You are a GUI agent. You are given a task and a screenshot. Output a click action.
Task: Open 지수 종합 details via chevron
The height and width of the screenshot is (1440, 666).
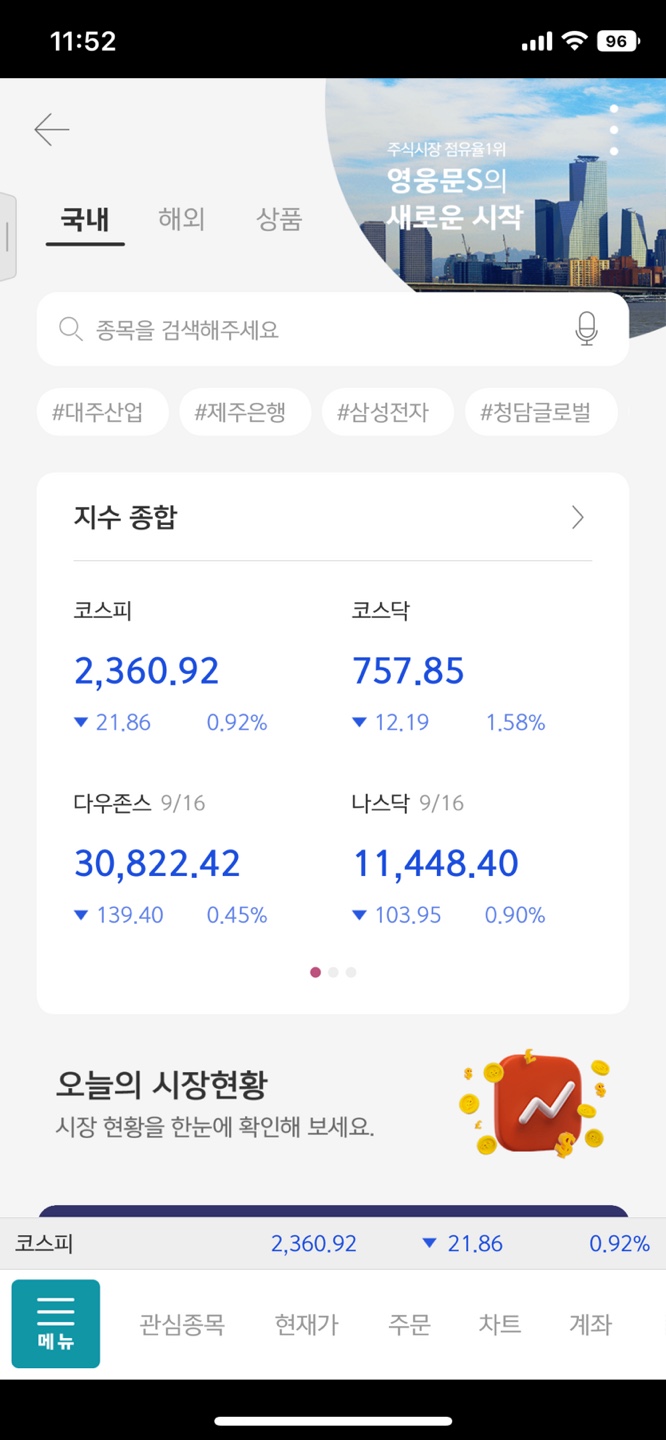click(x=577, y=517)
